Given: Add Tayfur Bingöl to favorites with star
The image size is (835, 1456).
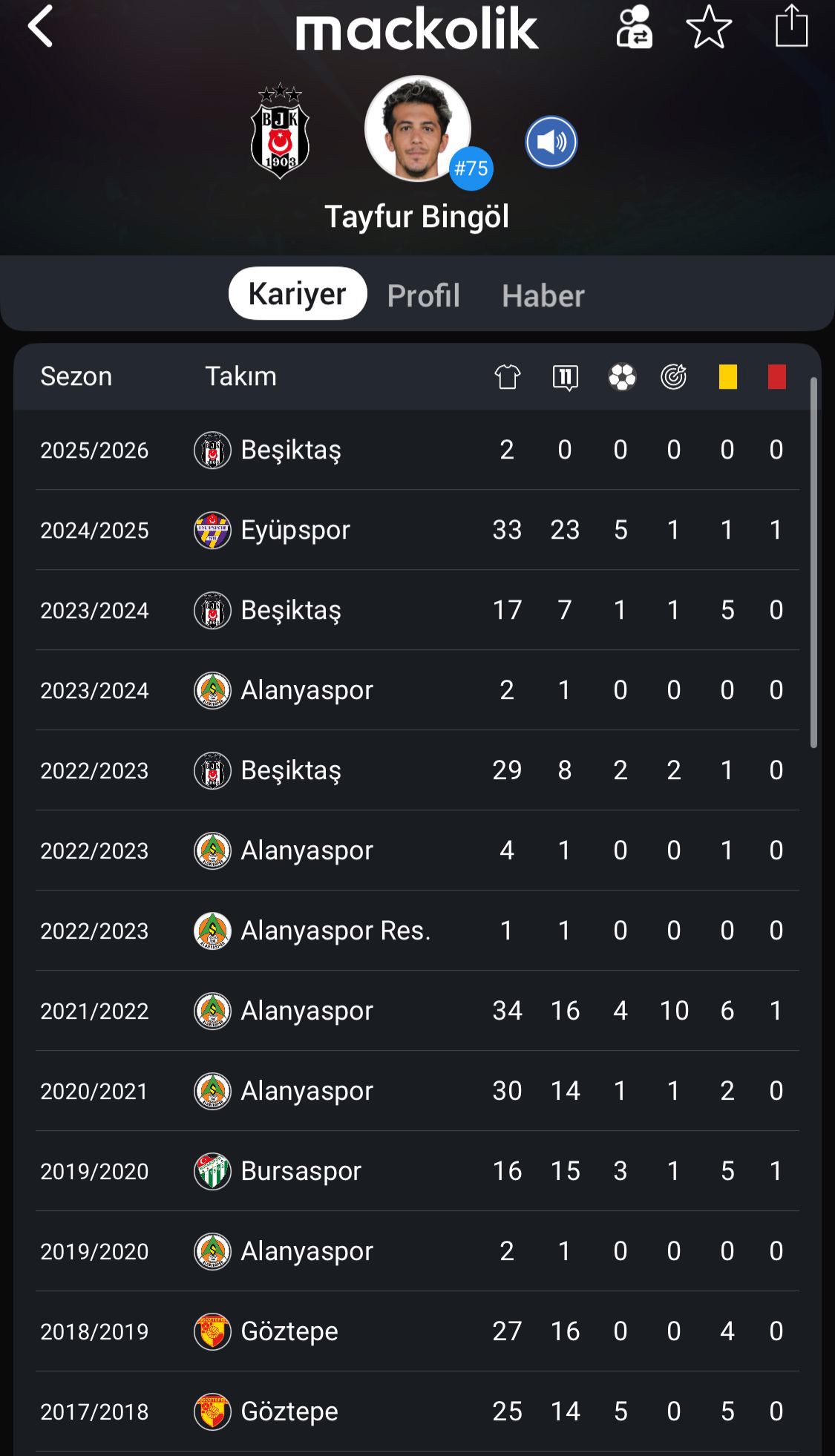Looking at the screenshot, I should click(x=709, y=27).
